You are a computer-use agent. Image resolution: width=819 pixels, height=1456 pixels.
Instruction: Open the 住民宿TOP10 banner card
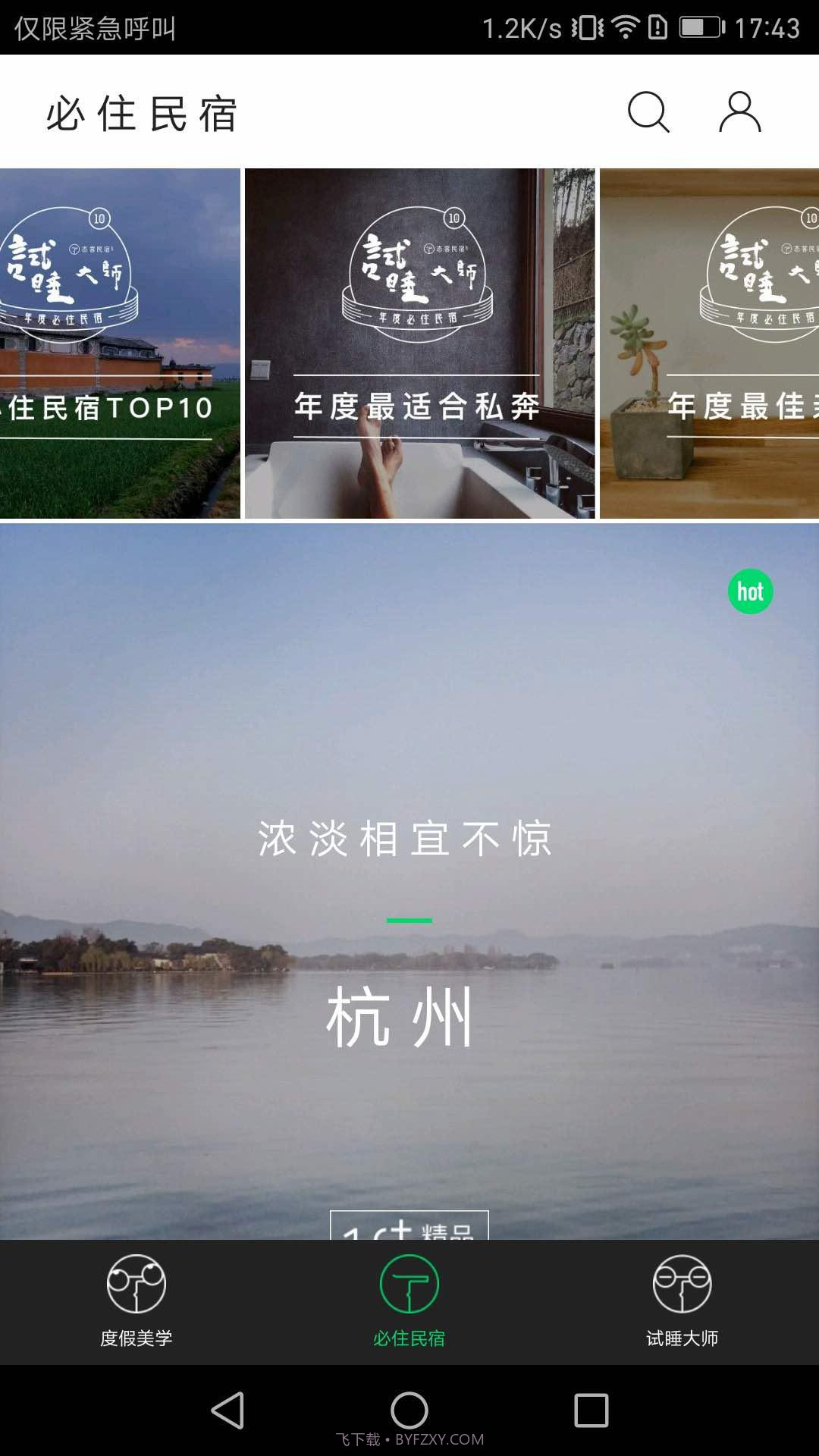click(x=118, y=341)
